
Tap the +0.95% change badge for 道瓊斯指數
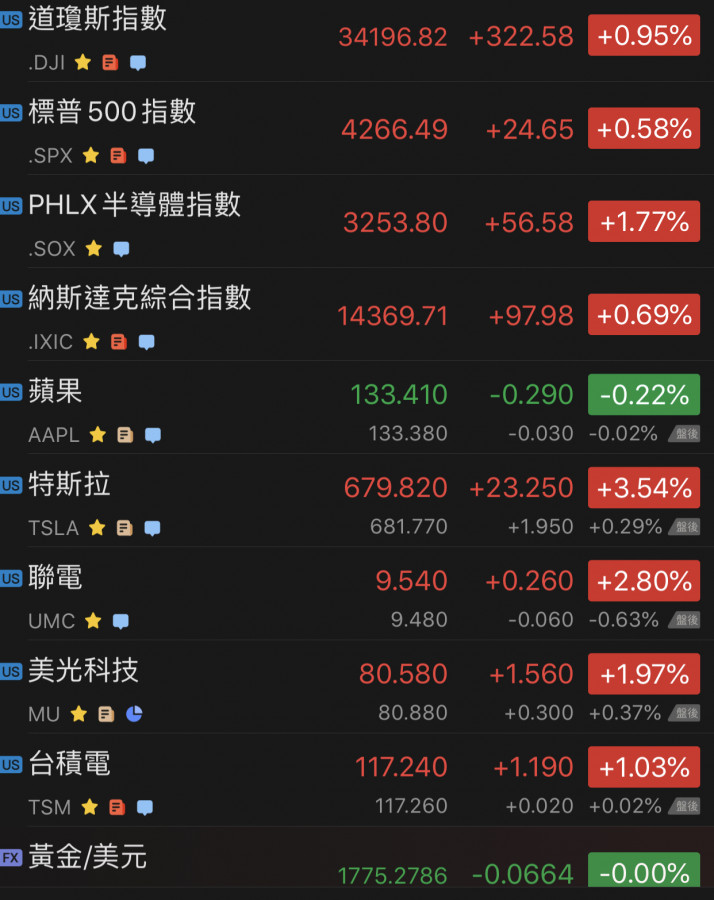643,37
